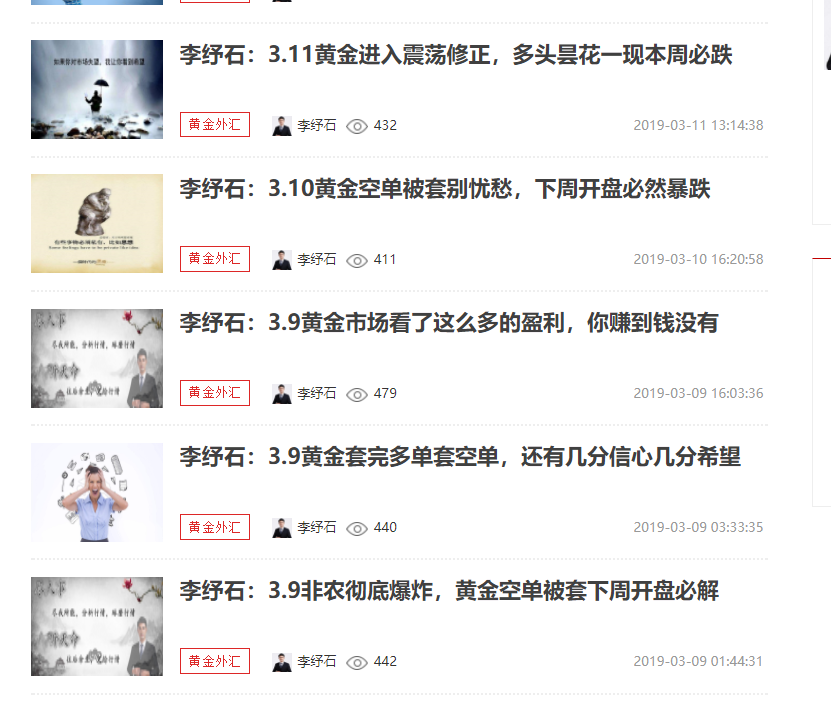The image size is (831, 705).
Task: Open article 3.9非农彻底爆炸
Action: point(449,591)
